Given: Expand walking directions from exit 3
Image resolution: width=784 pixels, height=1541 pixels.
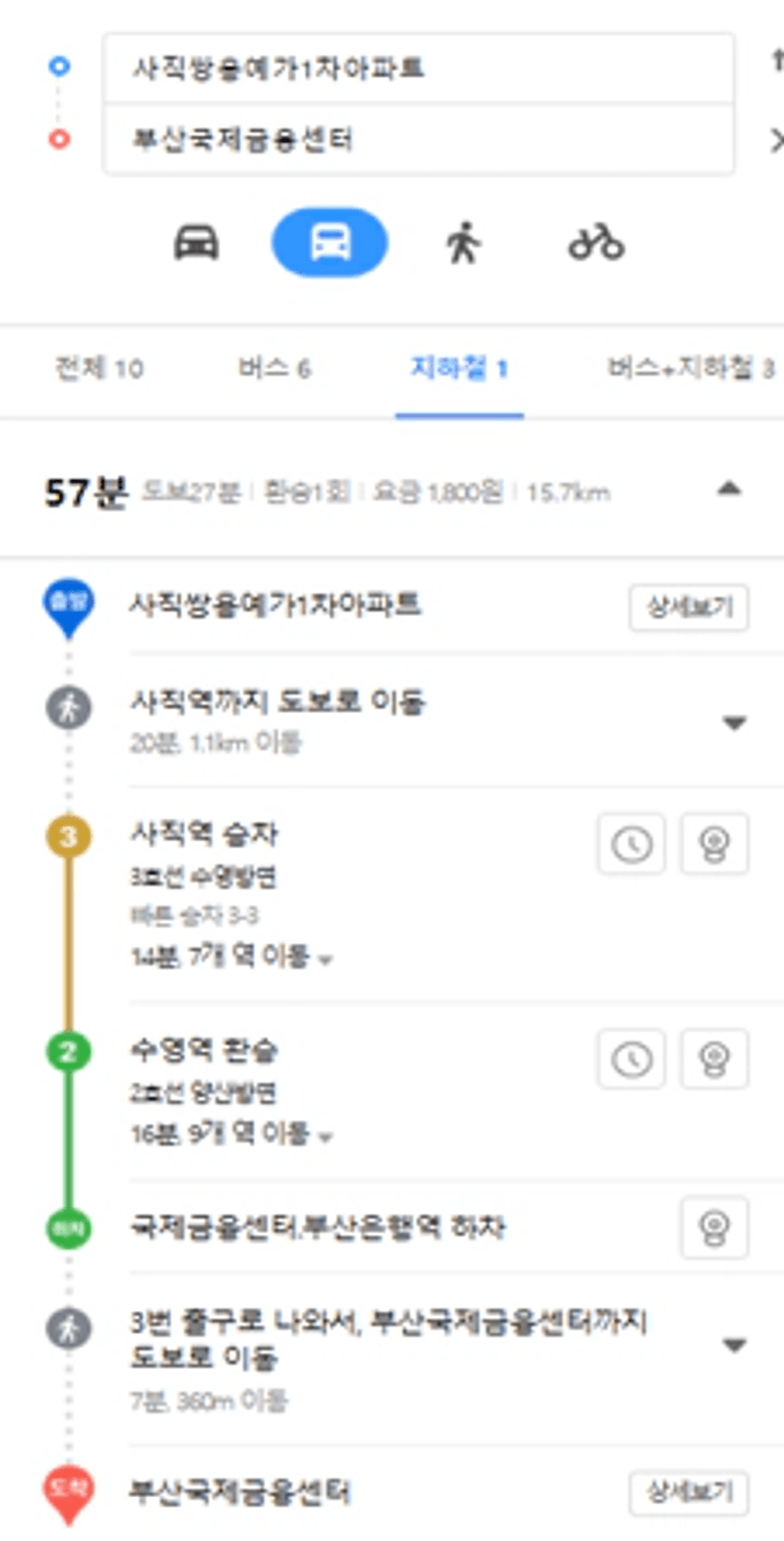Looking at the screenshot, I should 734,1346.
